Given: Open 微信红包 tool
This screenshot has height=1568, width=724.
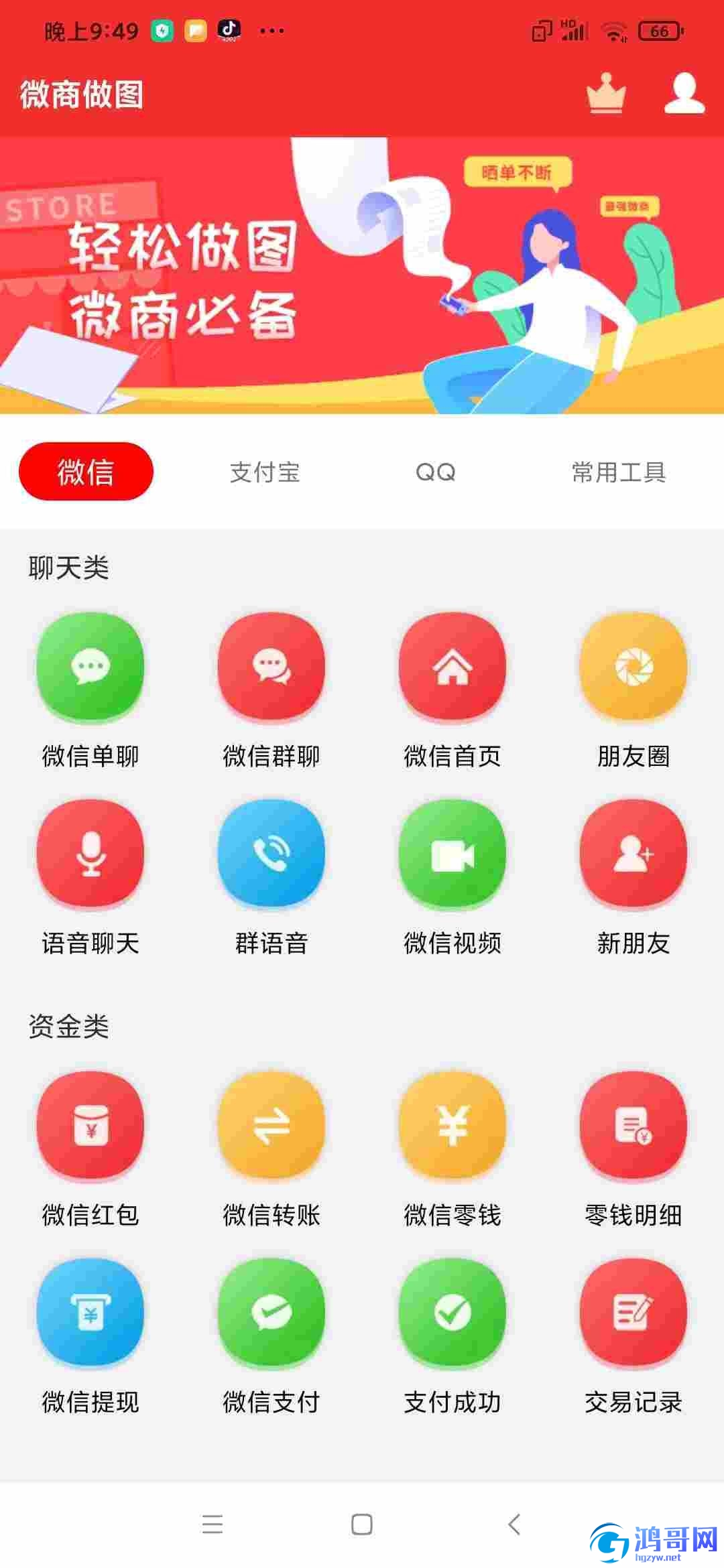Looking at the screenshot, I should click(90, 1125).
